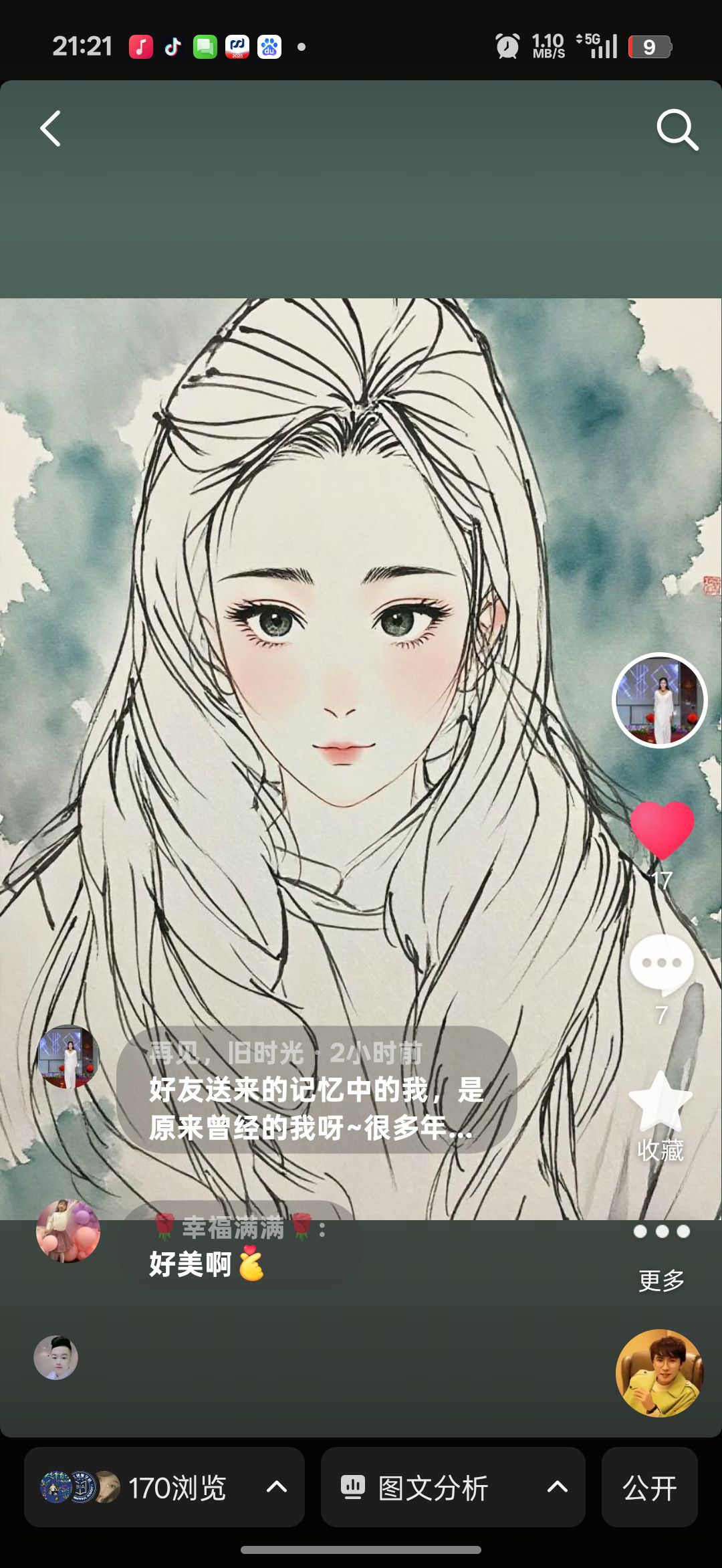Open the comments bubble icon

tap(662, 964)
